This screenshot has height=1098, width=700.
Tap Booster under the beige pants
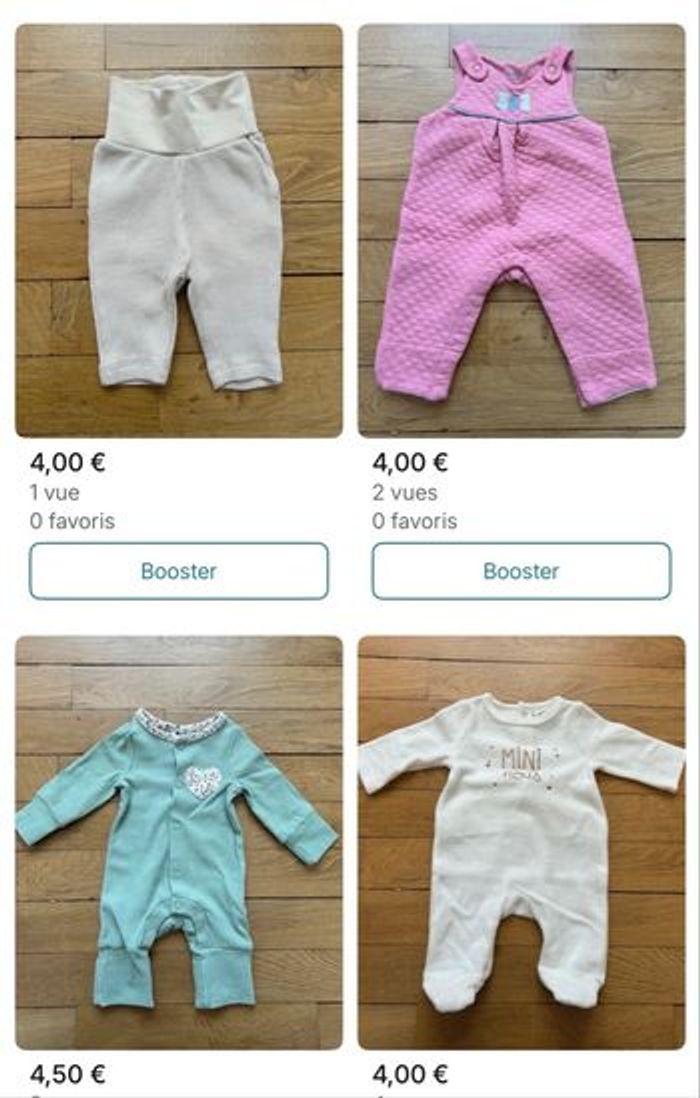click(x=178, y=571)
